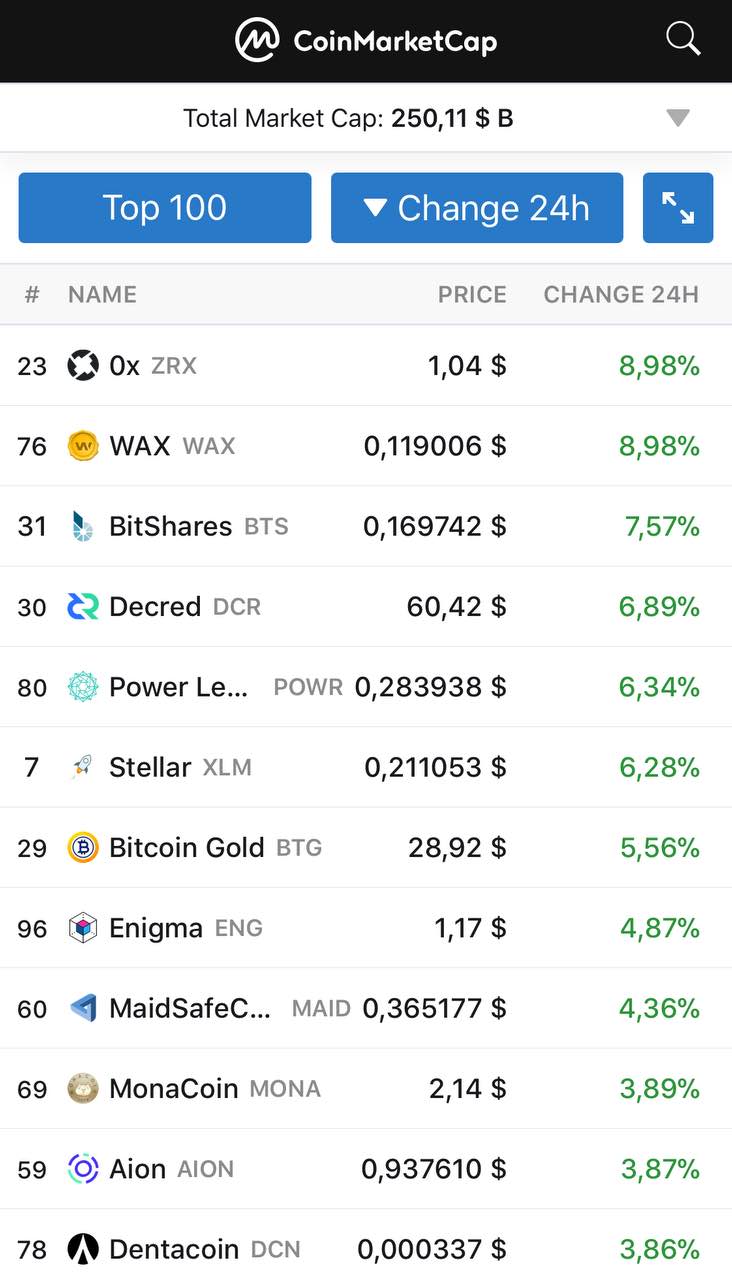Open the Decred DCR row

[366, 607]
